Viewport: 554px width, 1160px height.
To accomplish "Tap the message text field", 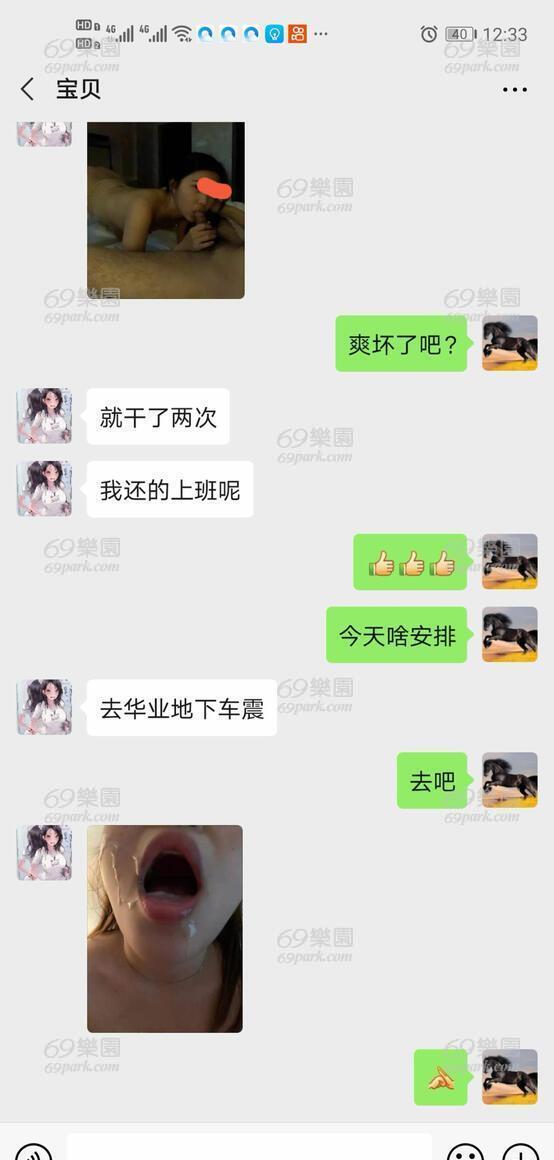I will click(x=249, y=1148).
